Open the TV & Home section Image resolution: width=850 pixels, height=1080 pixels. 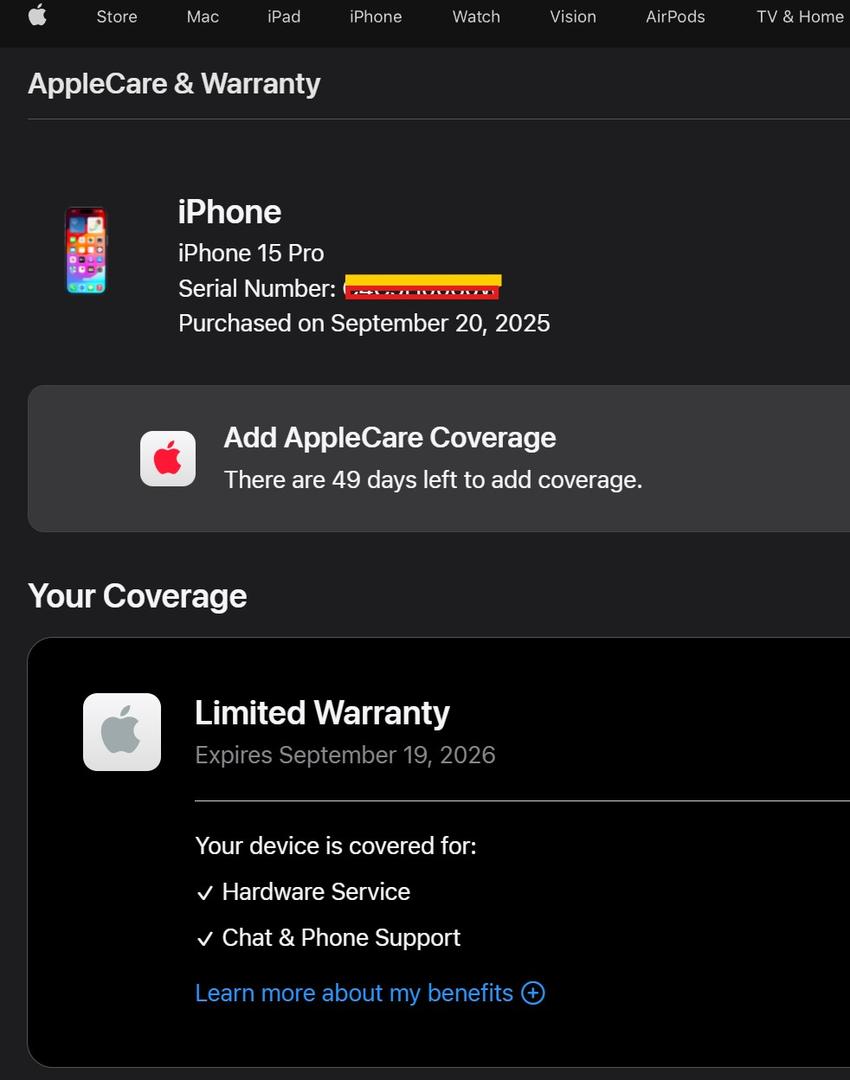coord(799,16)
